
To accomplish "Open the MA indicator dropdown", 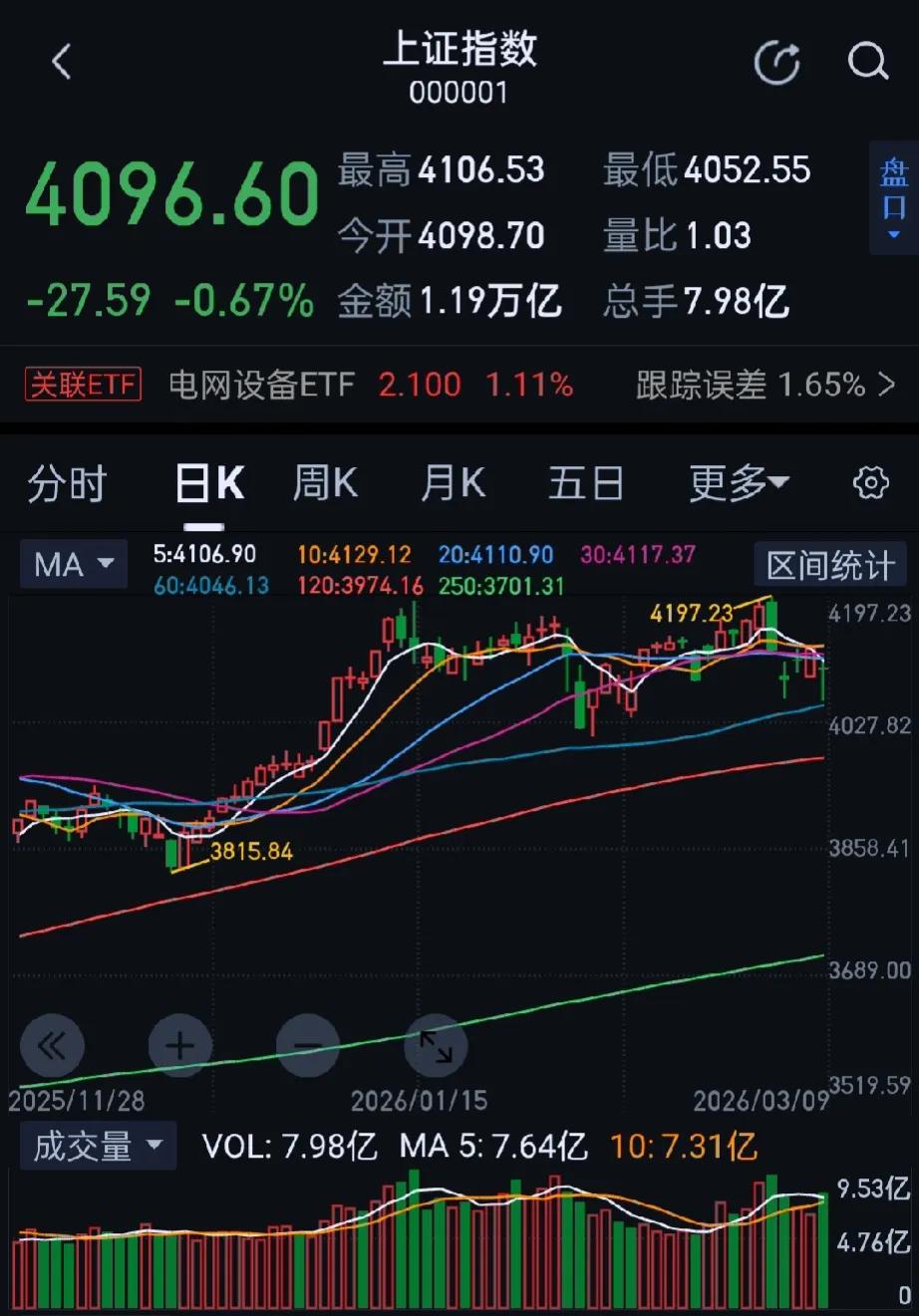I will click(73, 564).
